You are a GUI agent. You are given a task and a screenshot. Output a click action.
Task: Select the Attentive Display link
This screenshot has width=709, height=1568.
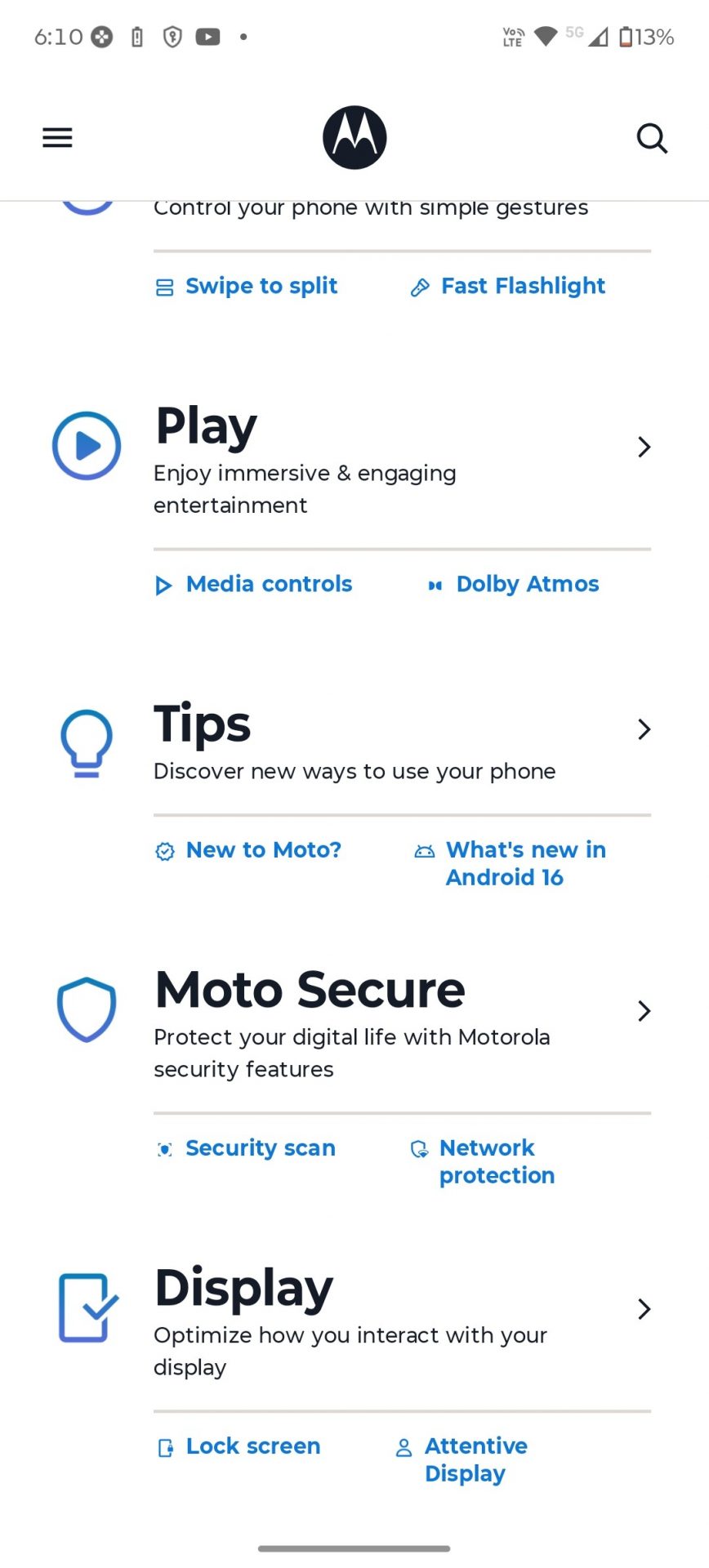pos(475,1459)
